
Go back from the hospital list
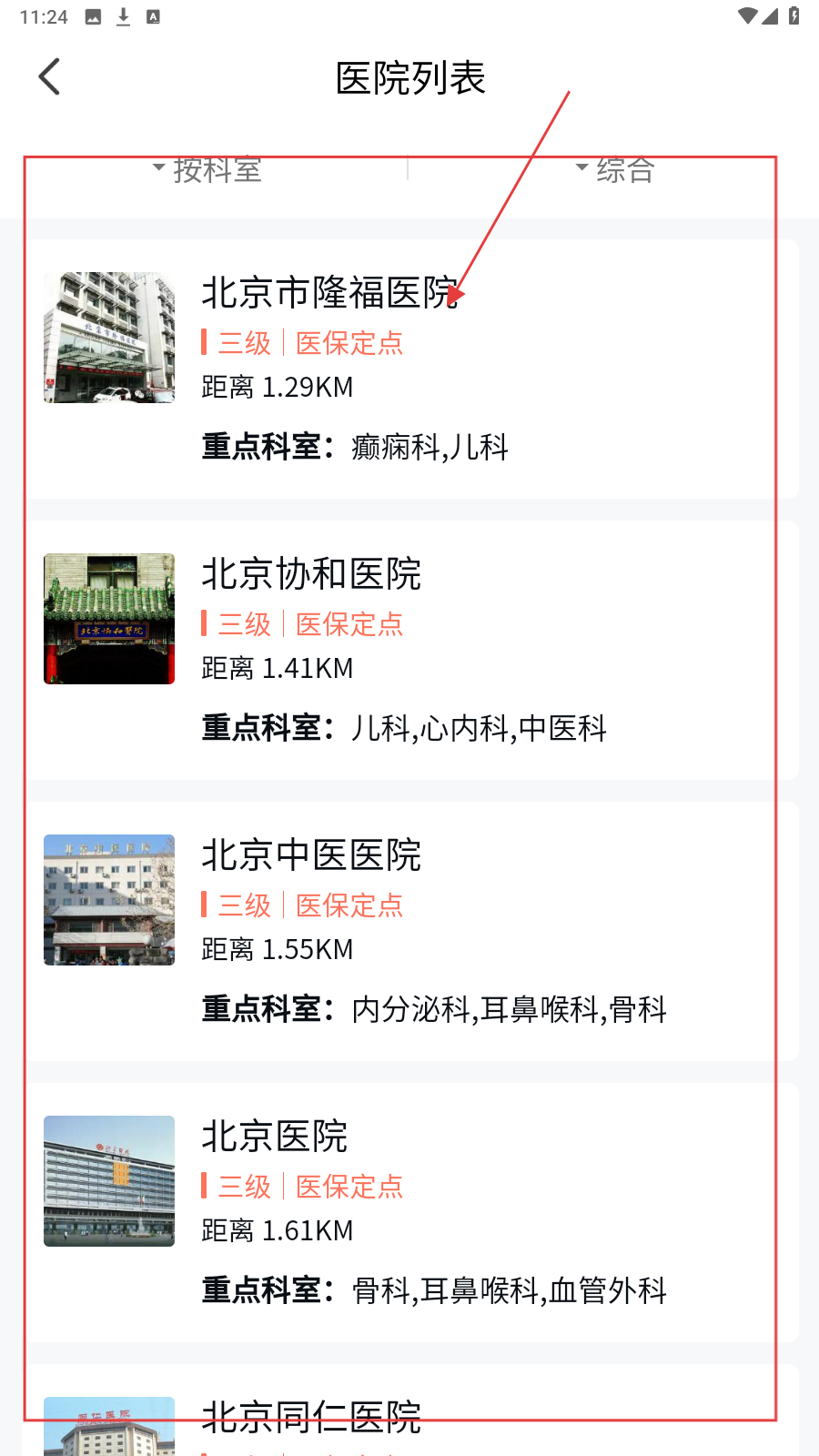50,77
